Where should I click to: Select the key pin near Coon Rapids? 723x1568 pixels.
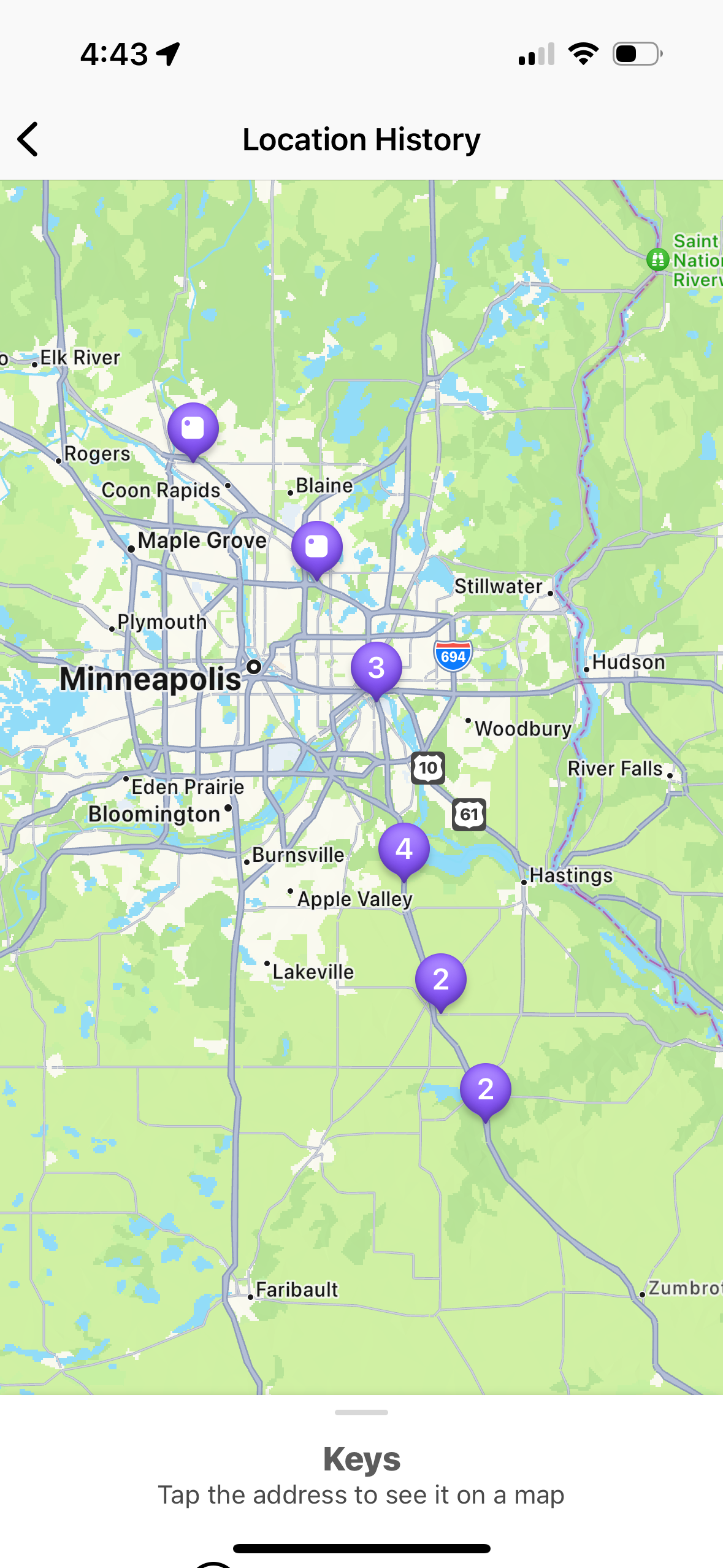coord(193,428)
